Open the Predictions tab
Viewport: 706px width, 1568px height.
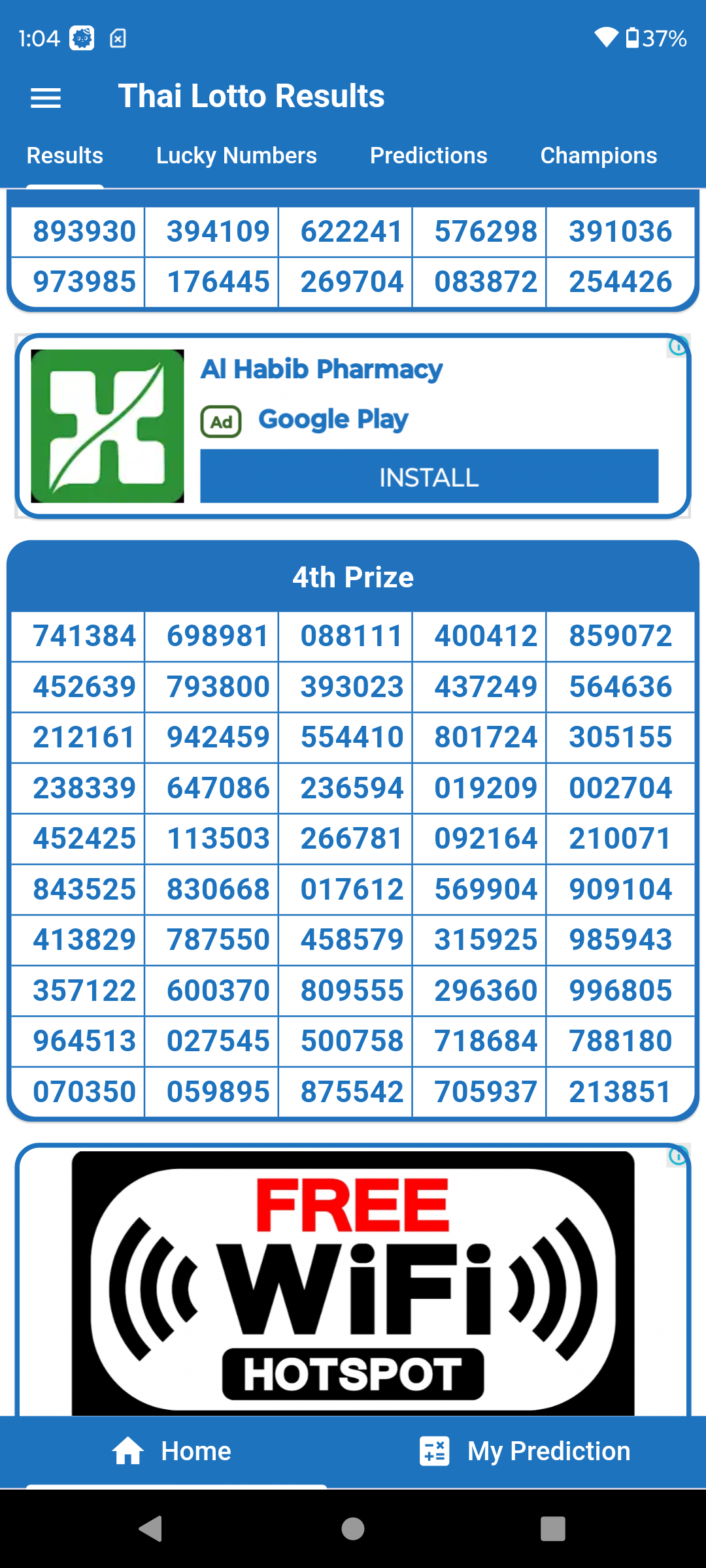pos(428,155)
